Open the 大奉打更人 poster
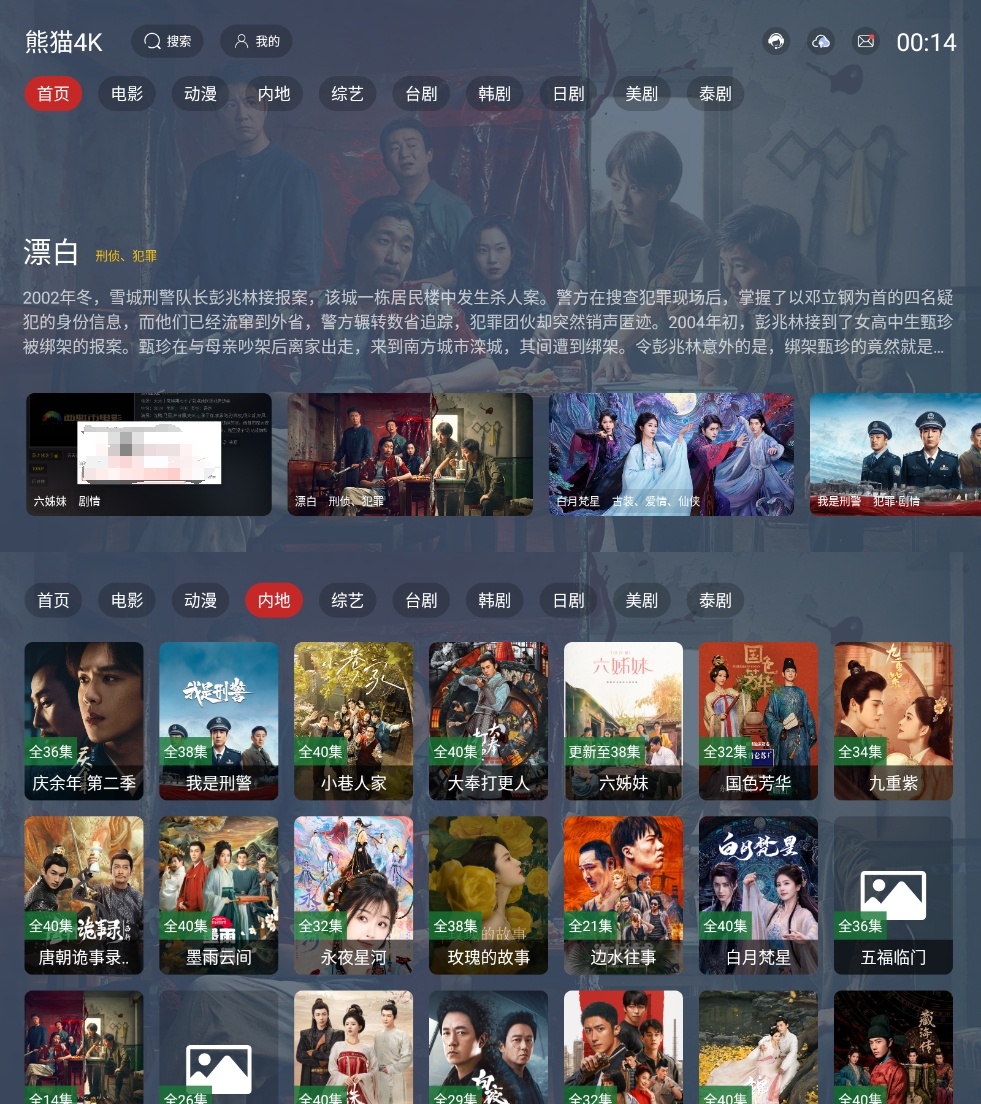The height and width of the screenshot is (1104, 981). tap(488, 720)
